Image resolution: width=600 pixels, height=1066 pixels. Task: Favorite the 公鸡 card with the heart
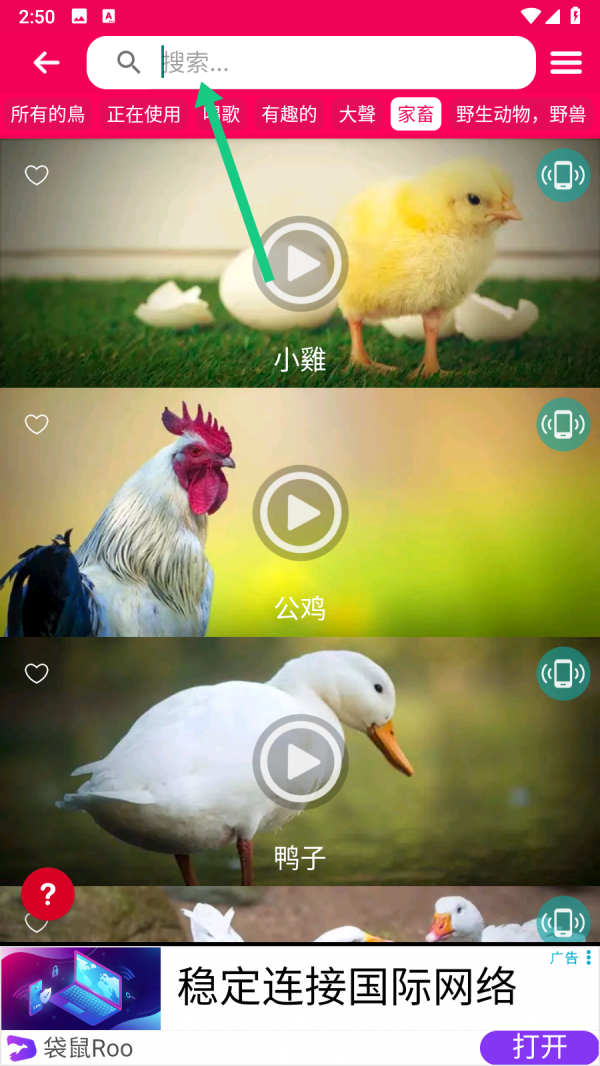37,424
